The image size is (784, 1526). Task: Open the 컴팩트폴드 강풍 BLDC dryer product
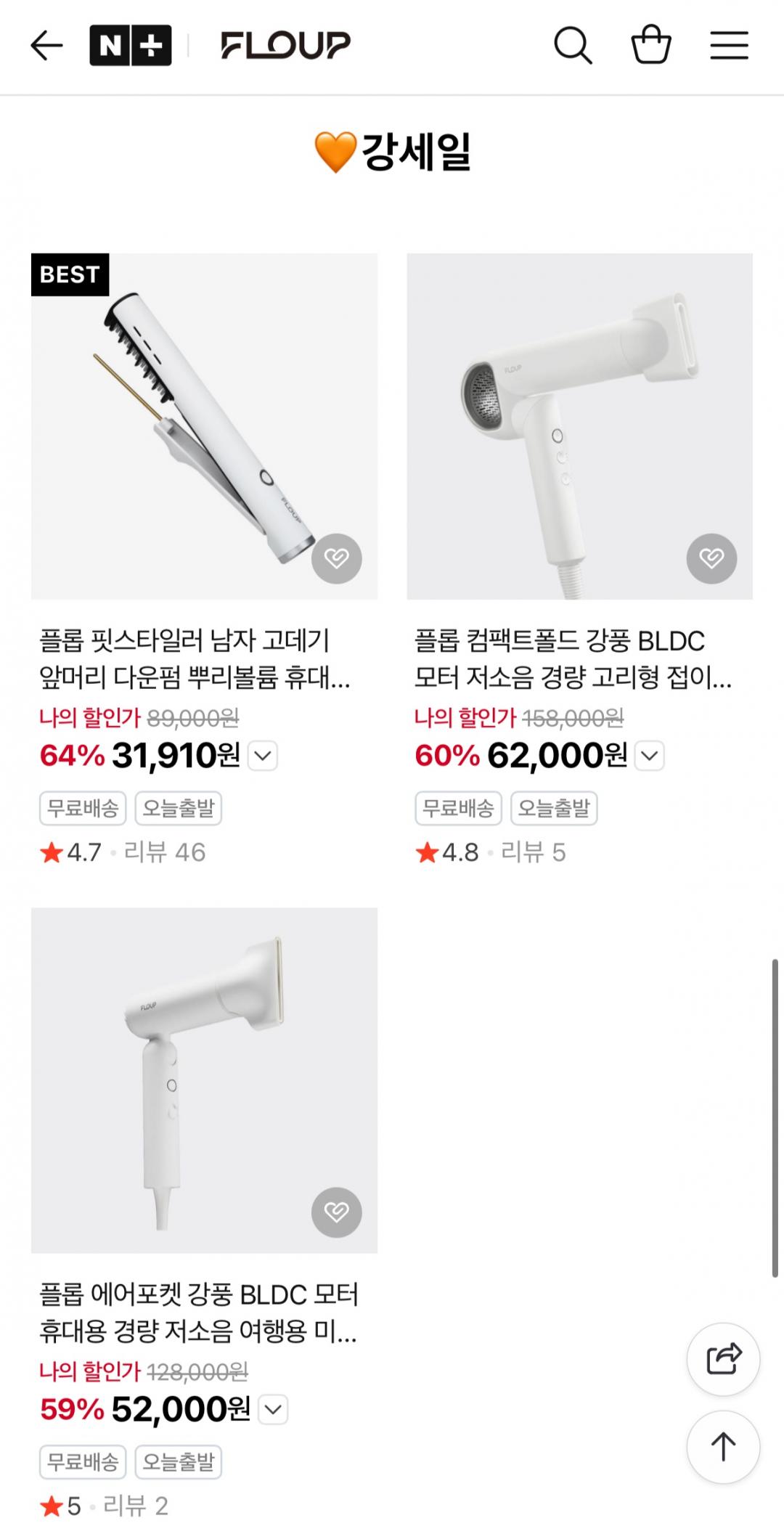coord(579,426)
